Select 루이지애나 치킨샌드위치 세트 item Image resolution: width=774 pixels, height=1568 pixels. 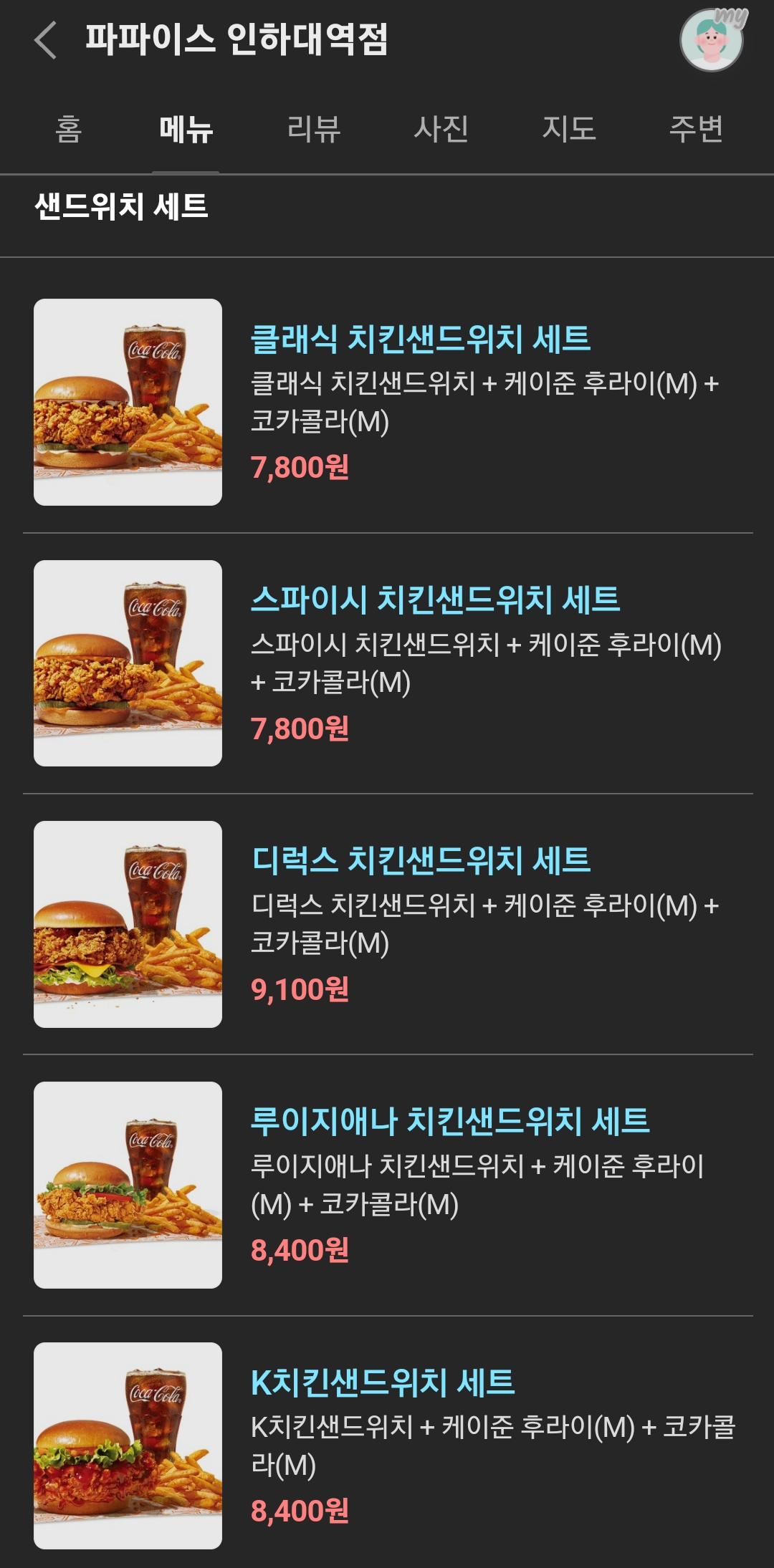point(450,1121)
